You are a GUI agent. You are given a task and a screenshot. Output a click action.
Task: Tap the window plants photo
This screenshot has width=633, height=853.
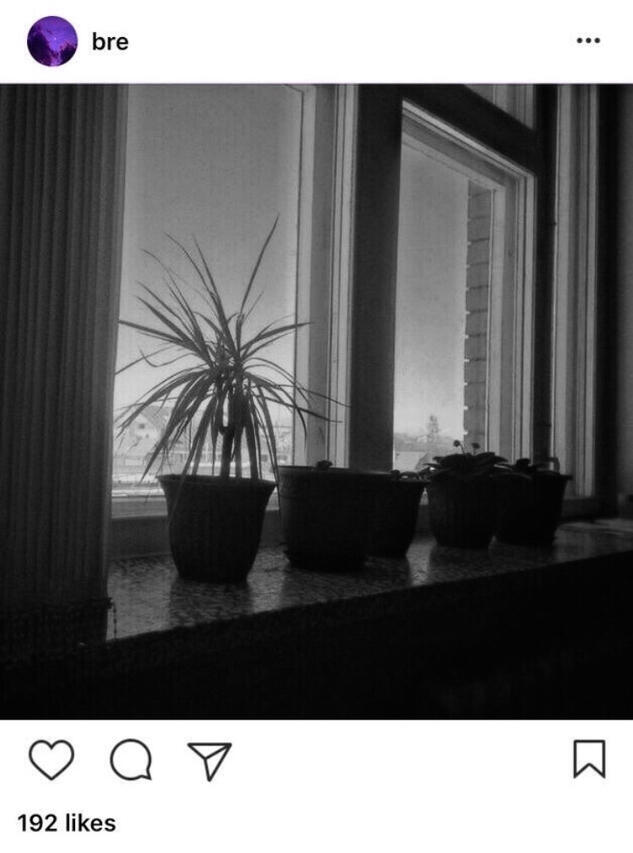[316, 400]
